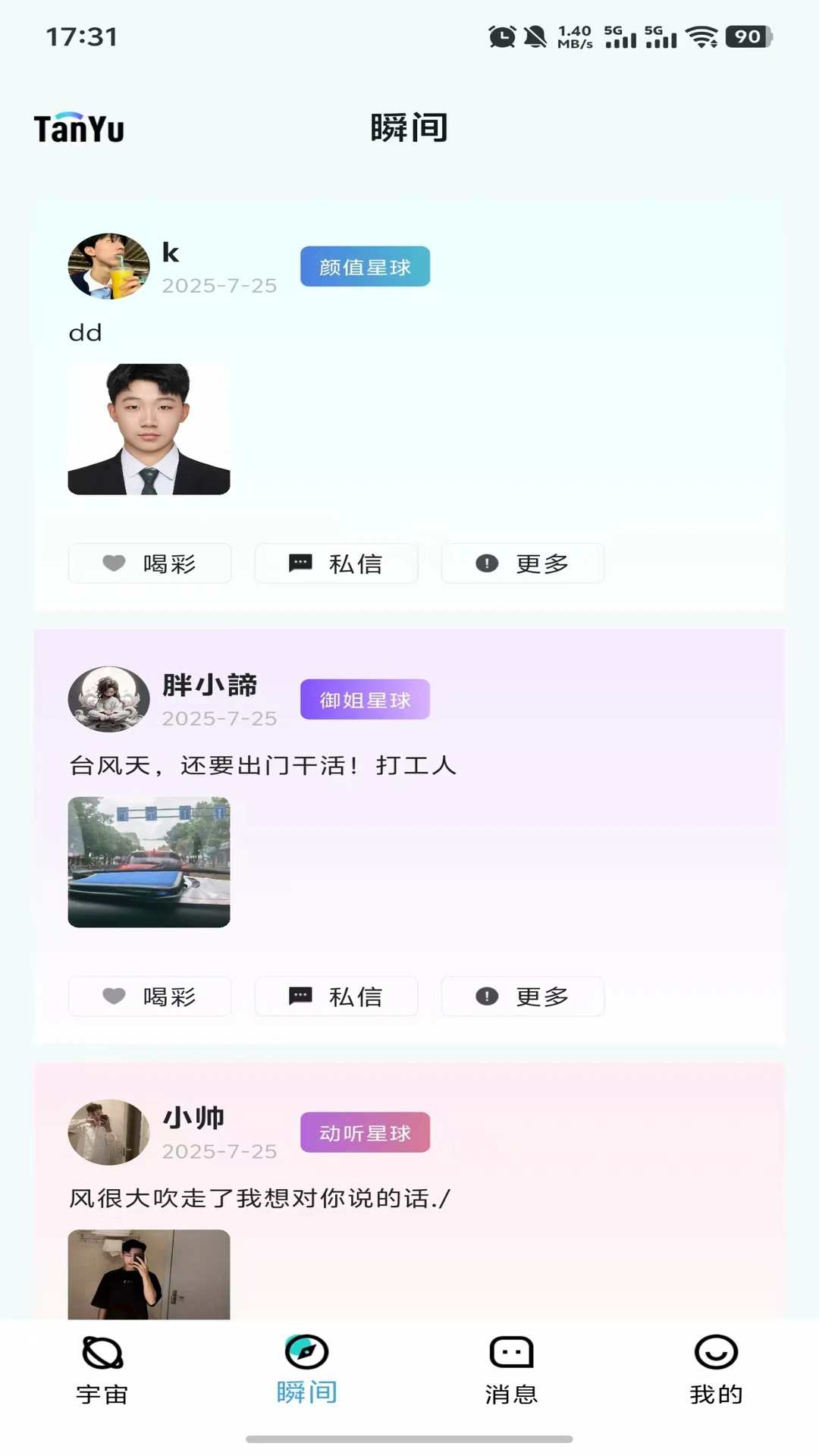This screenshot has height=1456, width=819.
Task: Open the 颜值星球 tag
Action: click(365, 267)
